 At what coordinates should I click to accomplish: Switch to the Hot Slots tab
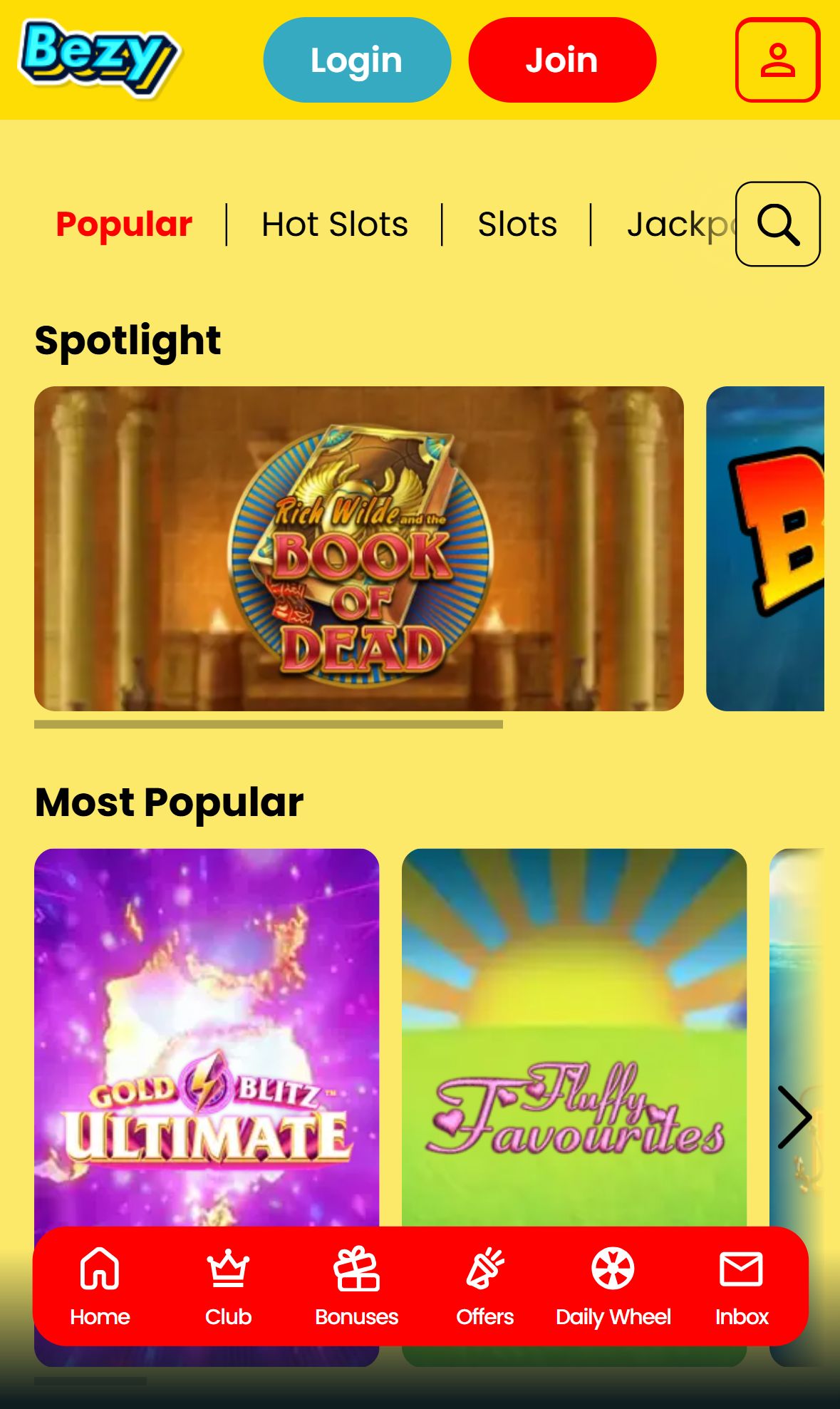click(x=335, y=224)
